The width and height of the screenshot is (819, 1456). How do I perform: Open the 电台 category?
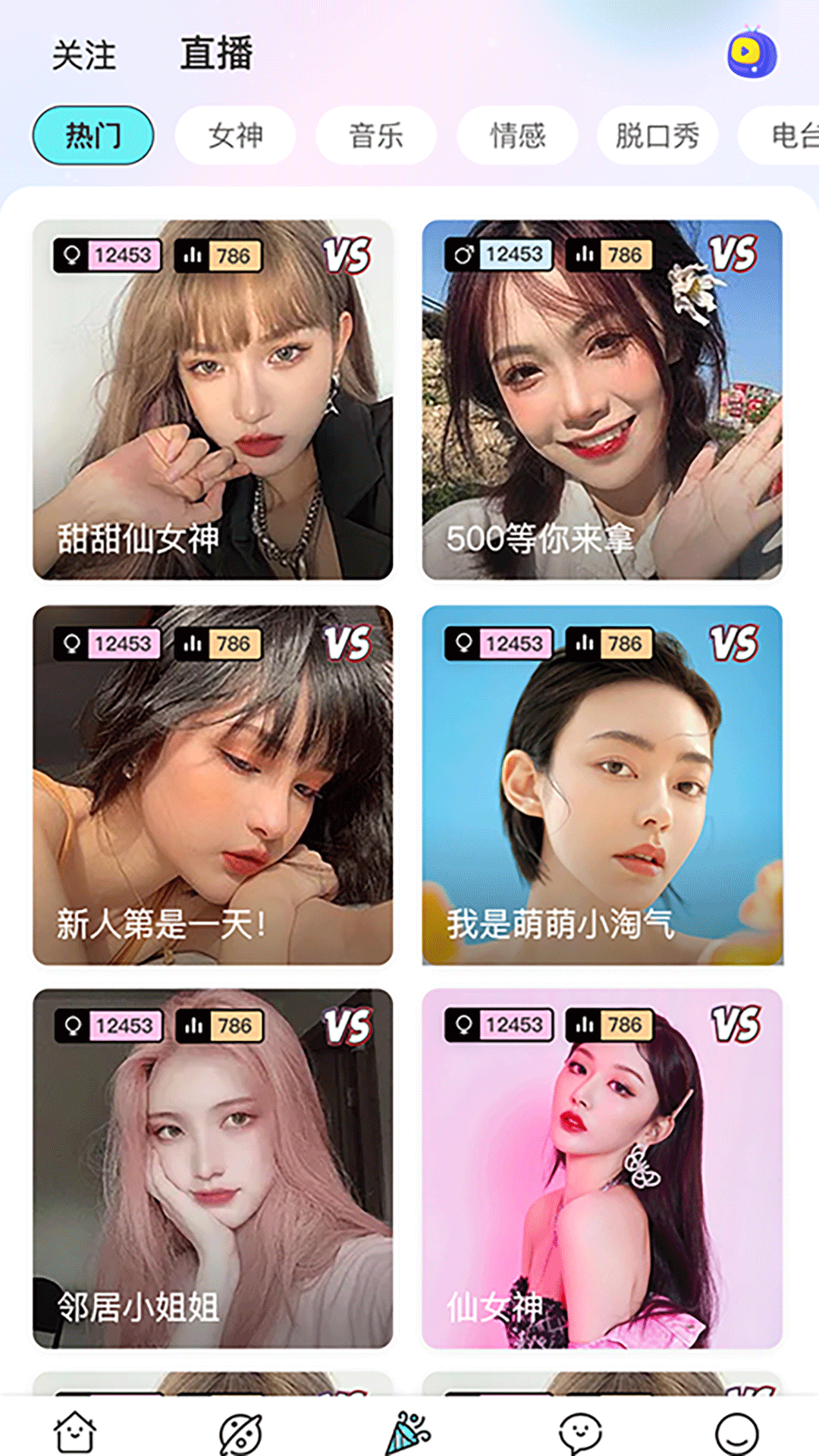point(789,136)
